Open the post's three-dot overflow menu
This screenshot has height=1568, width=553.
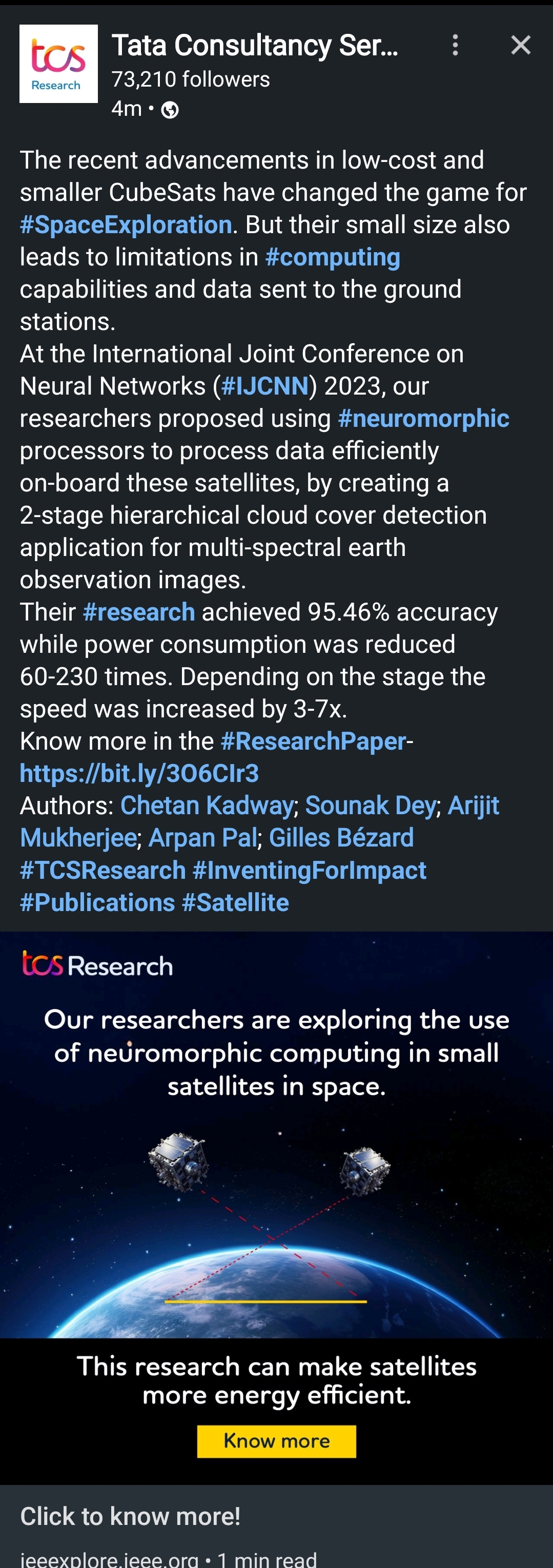(455, 45)
